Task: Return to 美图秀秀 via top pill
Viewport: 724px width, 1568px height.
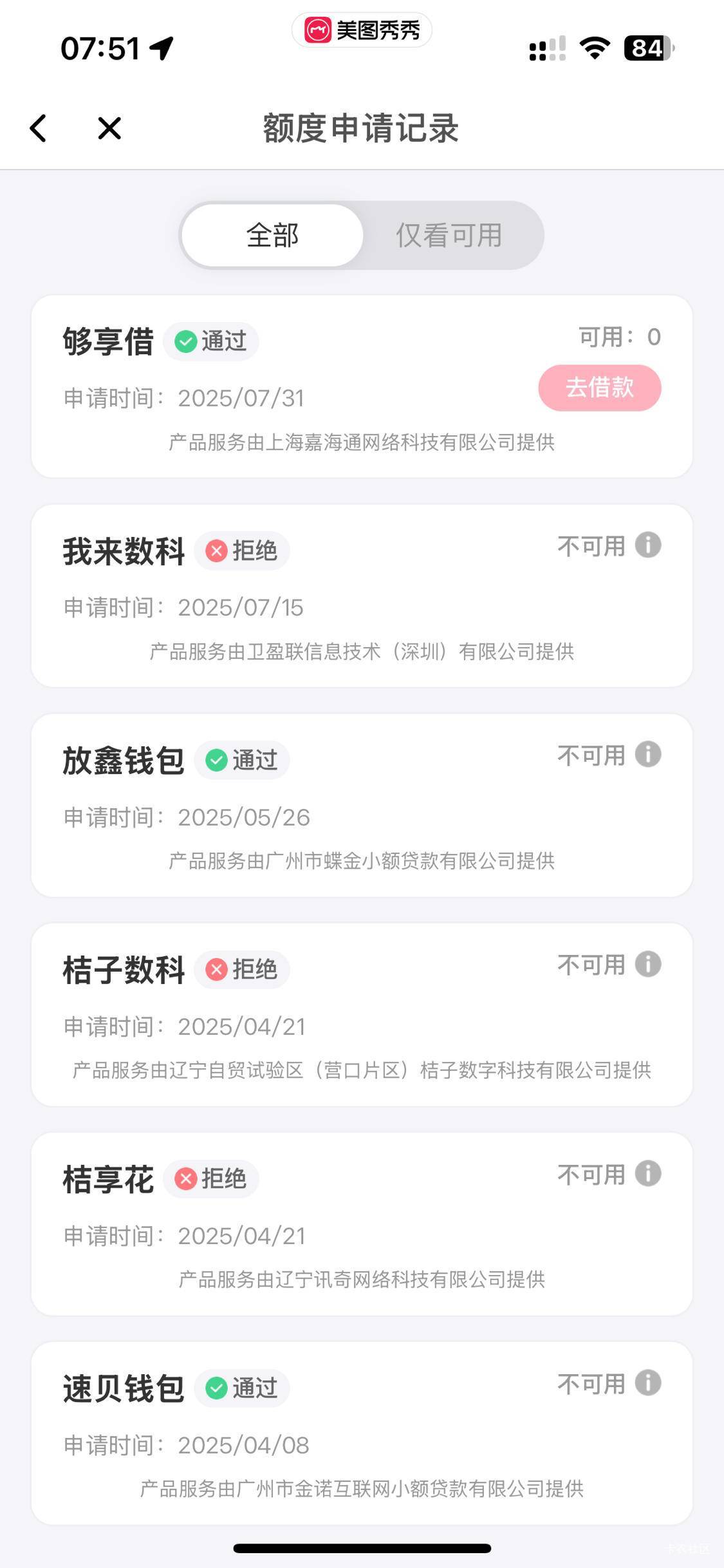Action: 362,30
